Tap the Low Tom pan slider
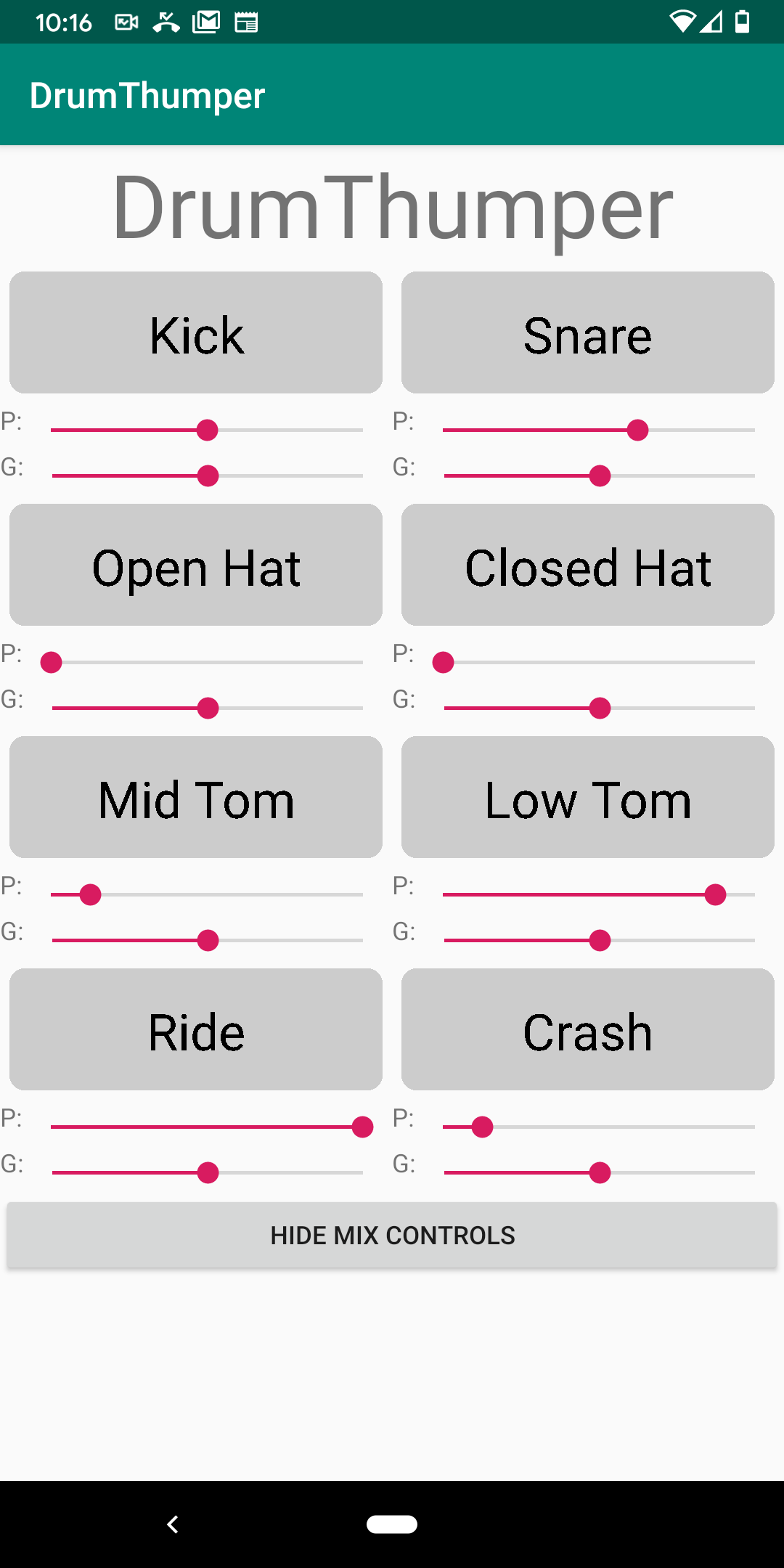Viewport: 784px width, 1568px height. tap(715, 895)
